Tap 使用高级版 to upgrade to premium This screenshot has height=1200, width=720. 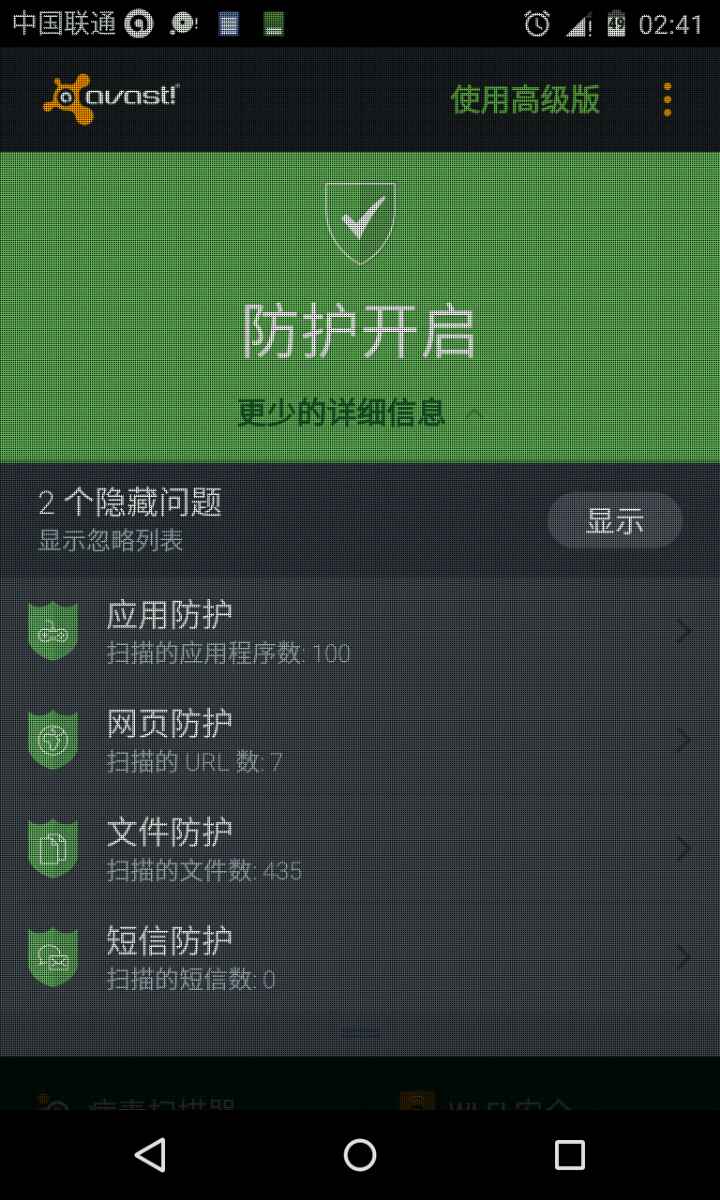point(525,99)
